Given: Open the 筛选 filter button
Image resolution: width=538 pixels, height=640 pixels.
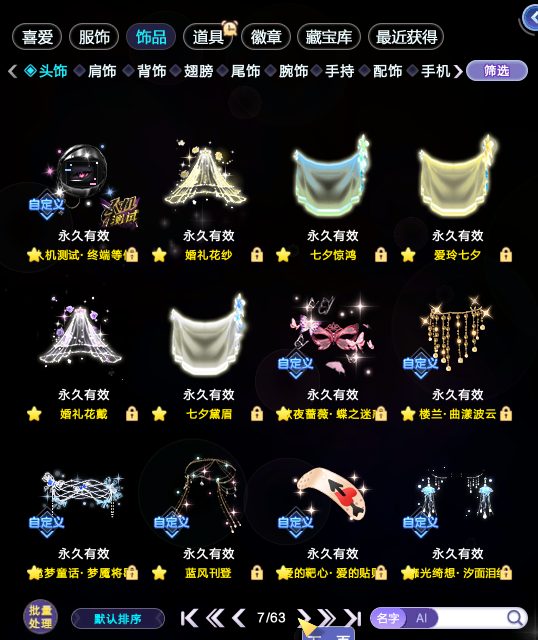Looking at the screenshot, I should [x=497, y=71].
